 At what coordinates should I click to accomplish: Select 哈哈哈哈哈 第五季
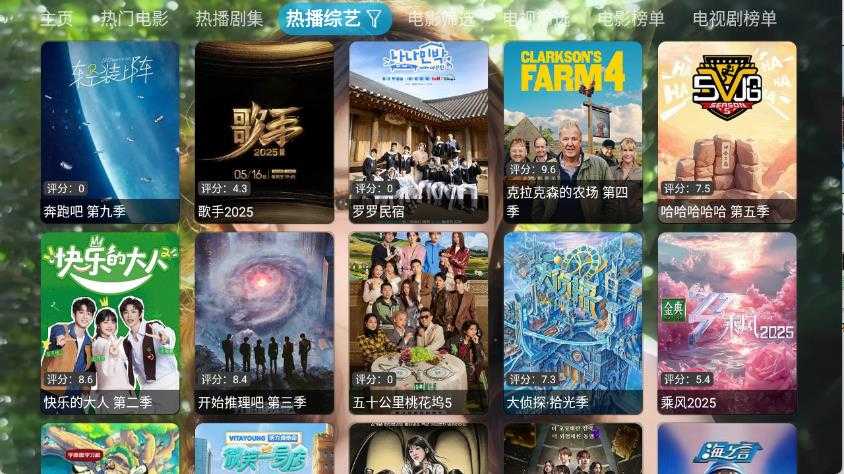[x=727, y=130]
